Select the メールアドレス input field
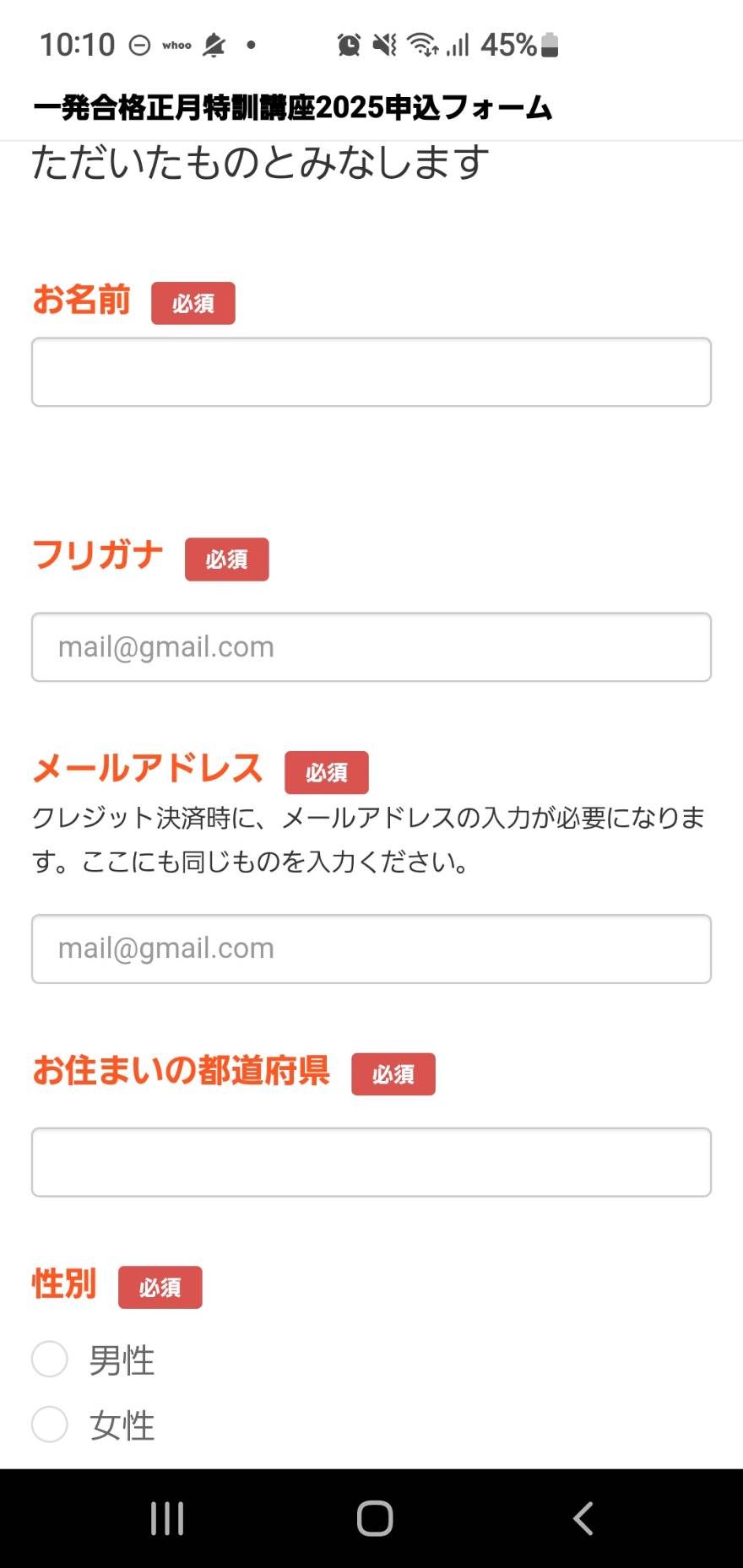743x1568 pixels. [x=371, y=949]
